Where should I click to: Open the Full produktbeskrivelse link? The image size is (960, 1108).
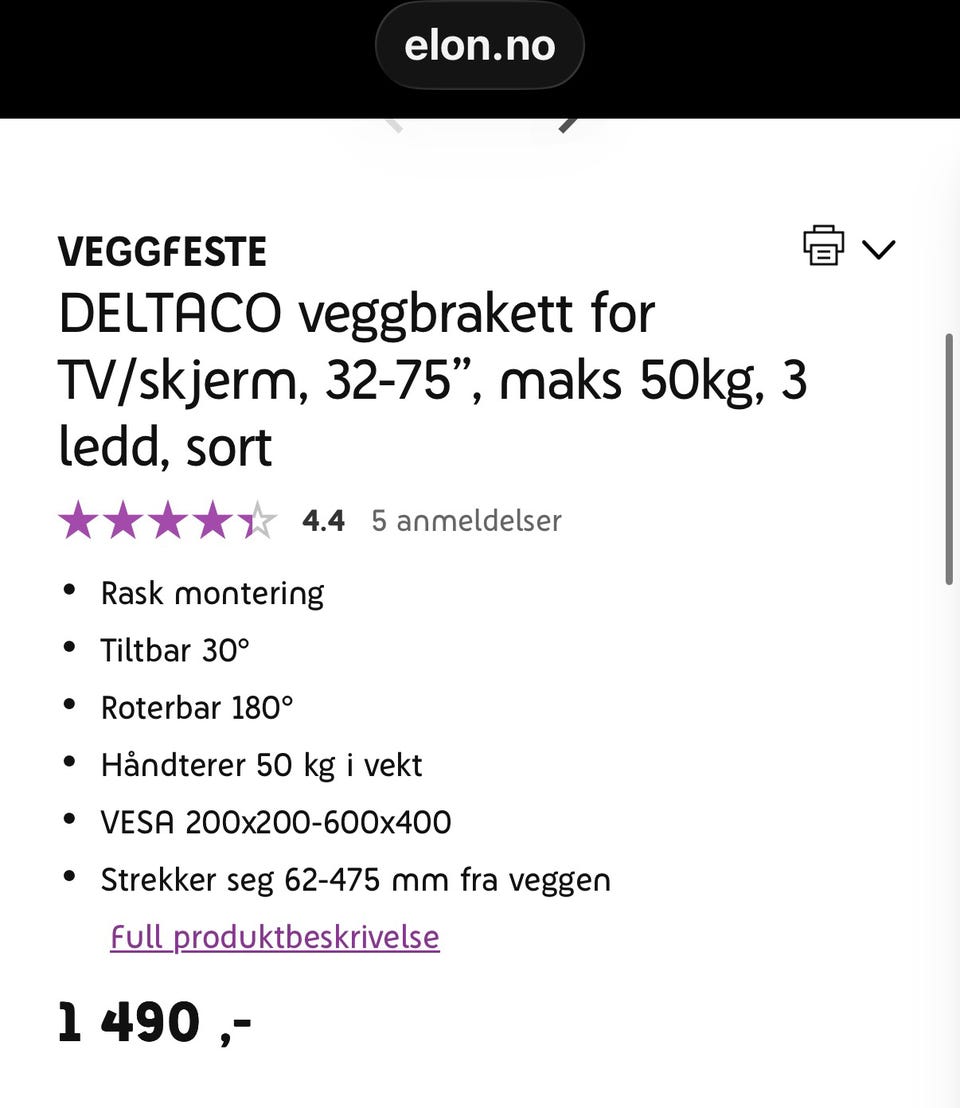(275, 937)
